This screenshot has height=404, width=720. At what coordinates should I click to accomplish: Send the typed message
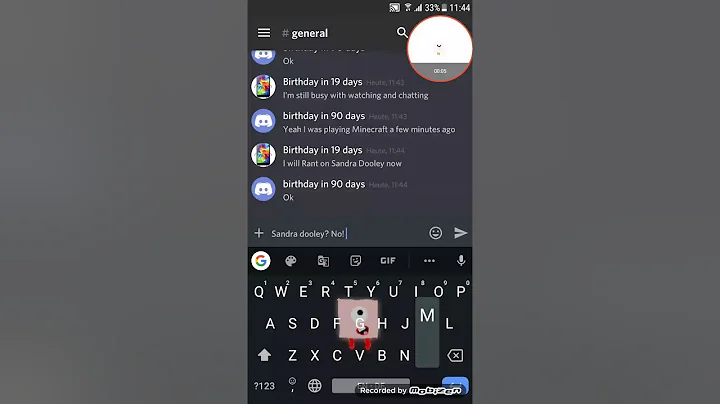460,232
